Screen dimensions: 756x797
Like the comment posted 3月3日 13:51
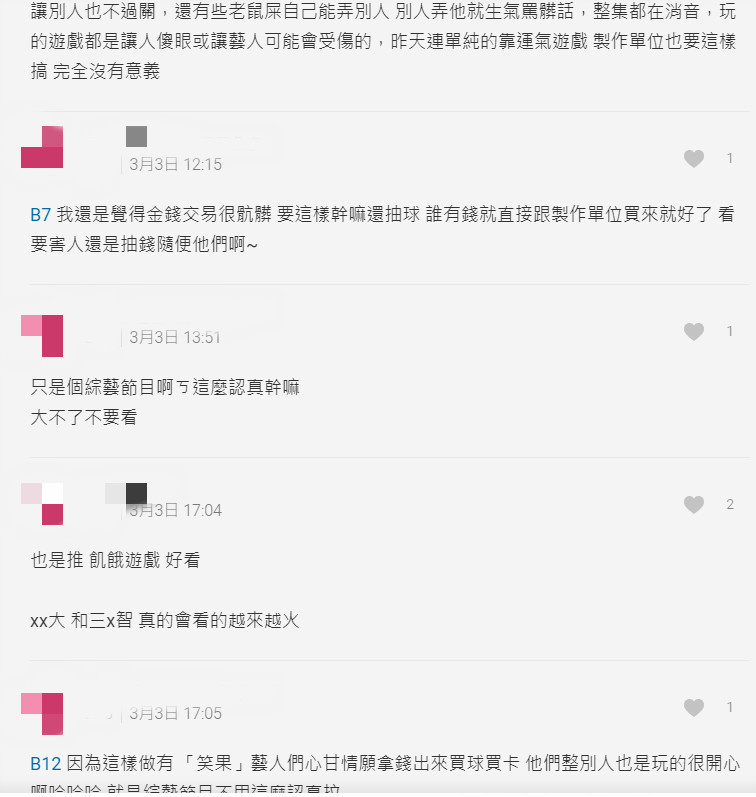[x=694, y=332]
